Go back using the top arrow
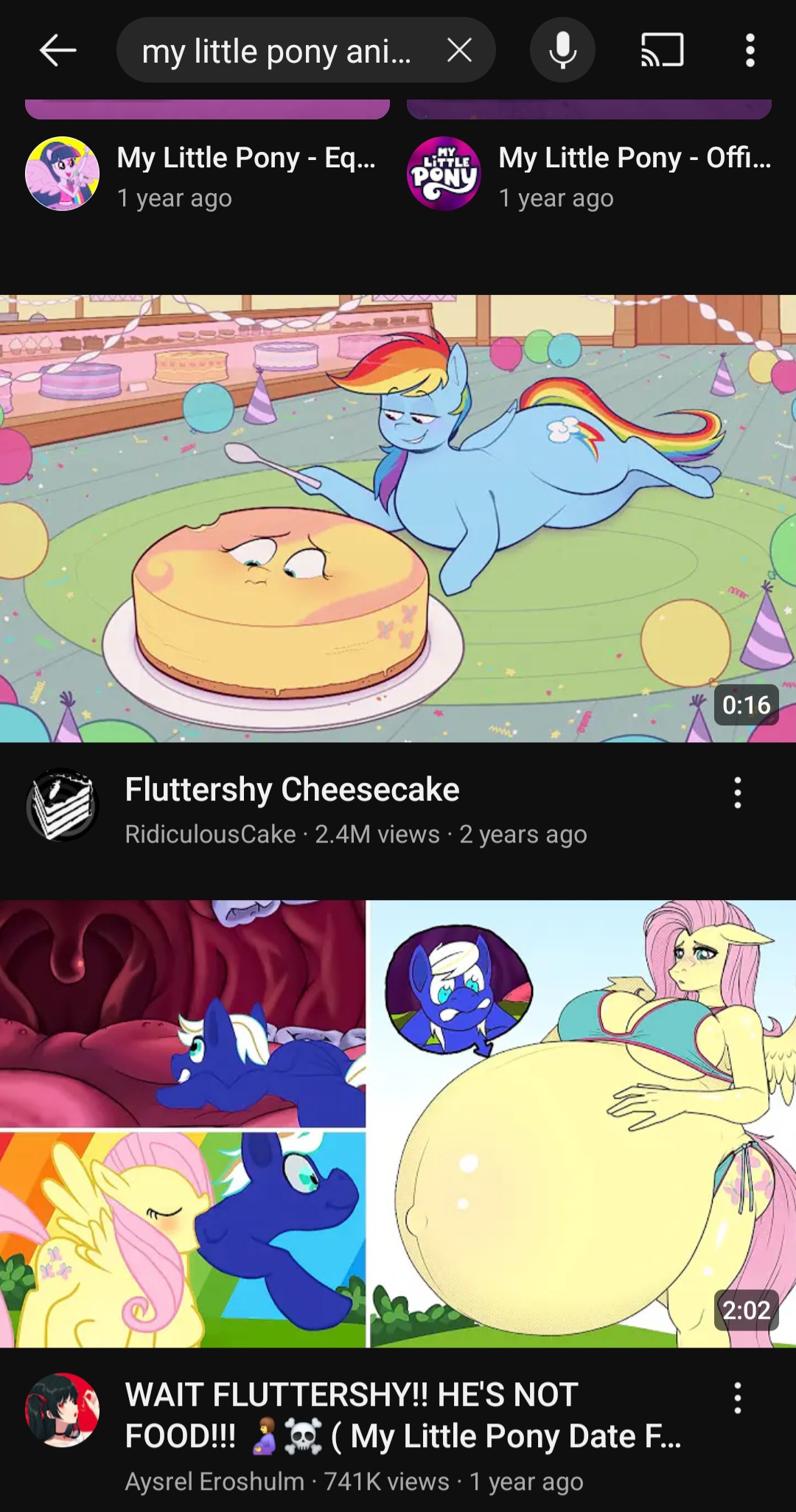This screenshot has width=796, height=1512. 57,50
